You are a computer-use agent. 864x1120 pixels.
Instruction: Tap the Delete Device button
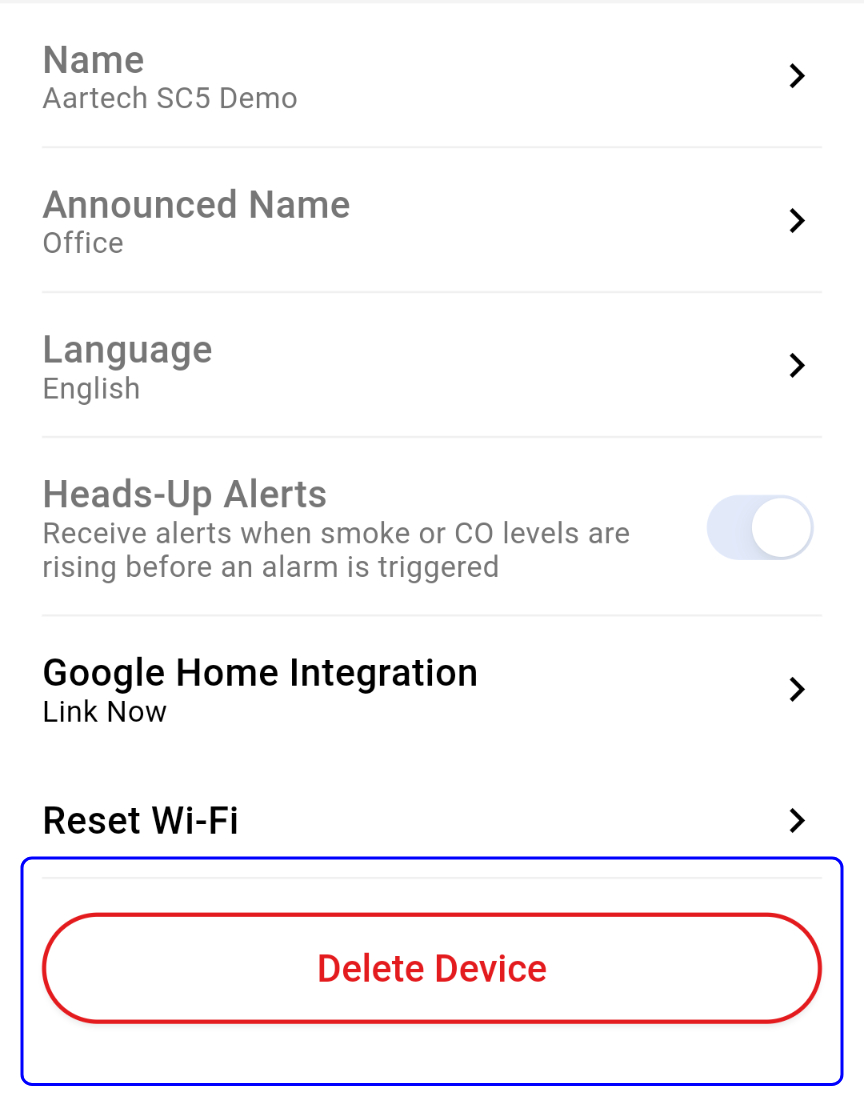[431, 968]
